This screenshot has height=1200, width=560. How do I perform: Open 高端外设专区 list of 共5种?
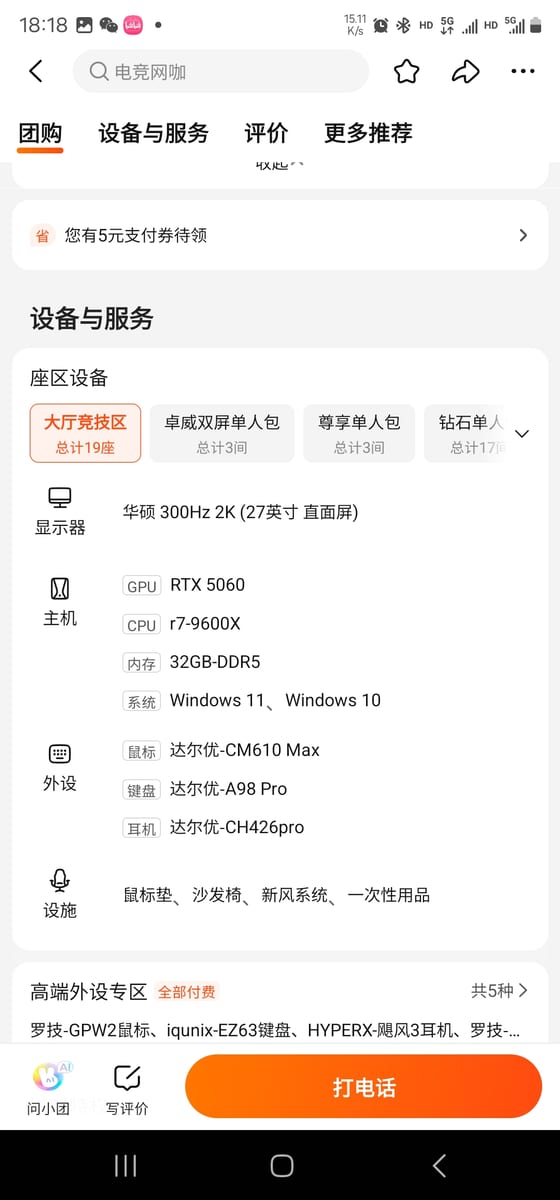pos(500,991)
